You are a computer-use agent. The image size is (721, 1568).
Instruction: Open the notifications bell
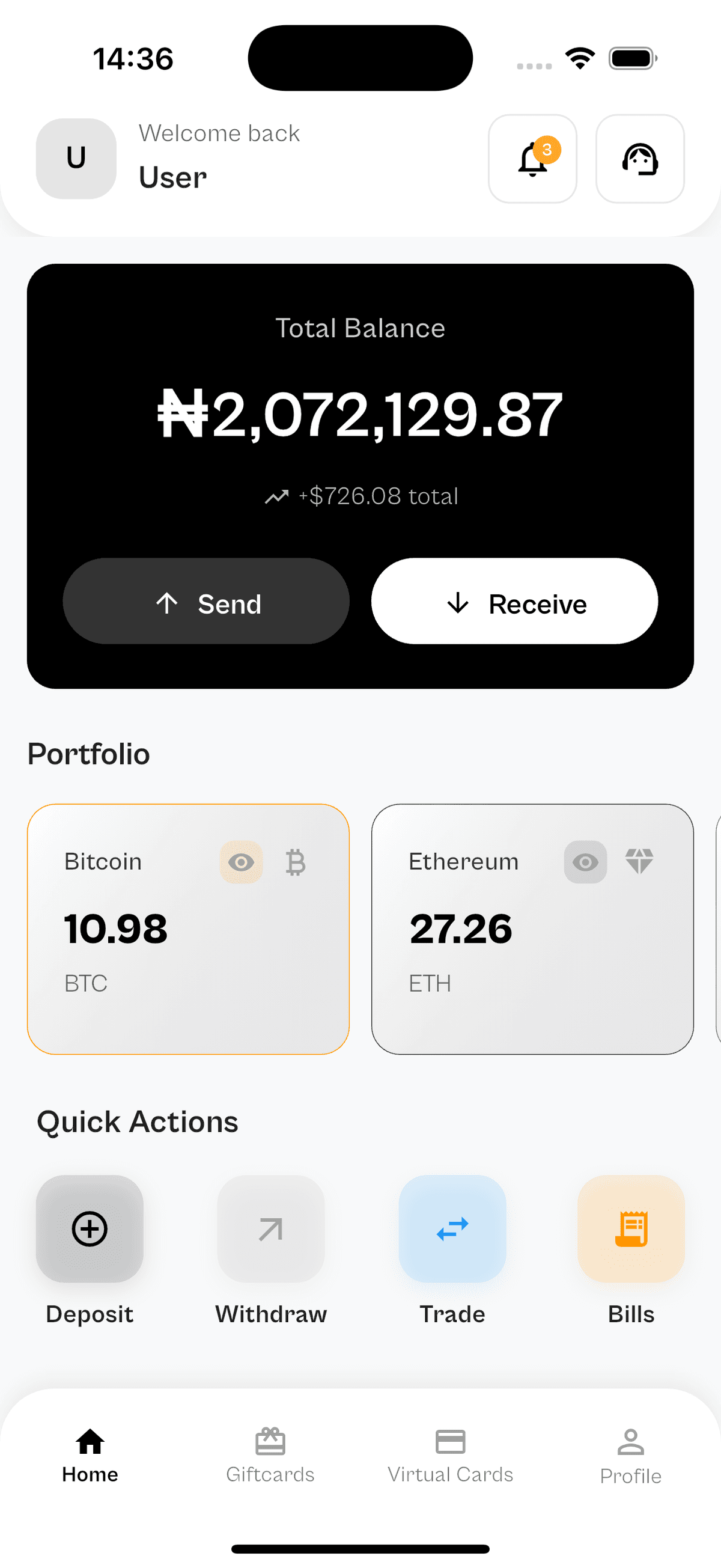tap(532, 158)
